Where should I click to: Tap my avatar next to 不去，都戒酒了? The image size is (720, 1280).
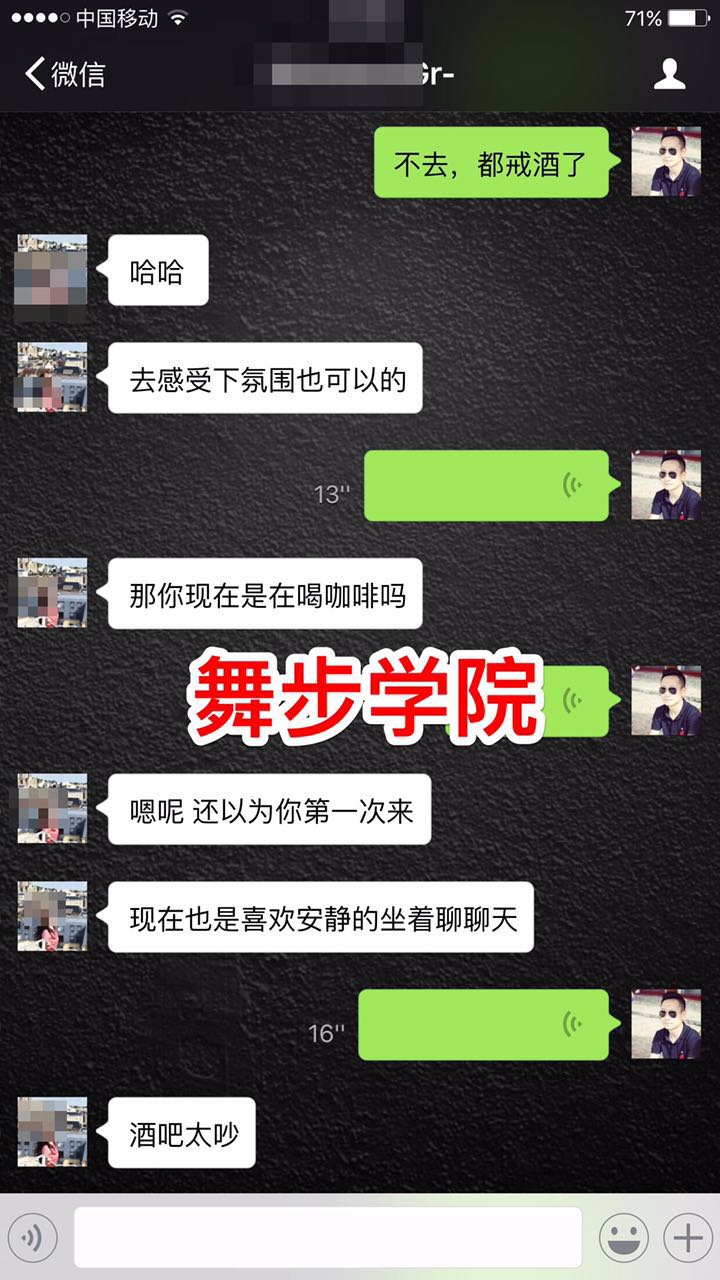pyautogui.click(x=666, y=162)
